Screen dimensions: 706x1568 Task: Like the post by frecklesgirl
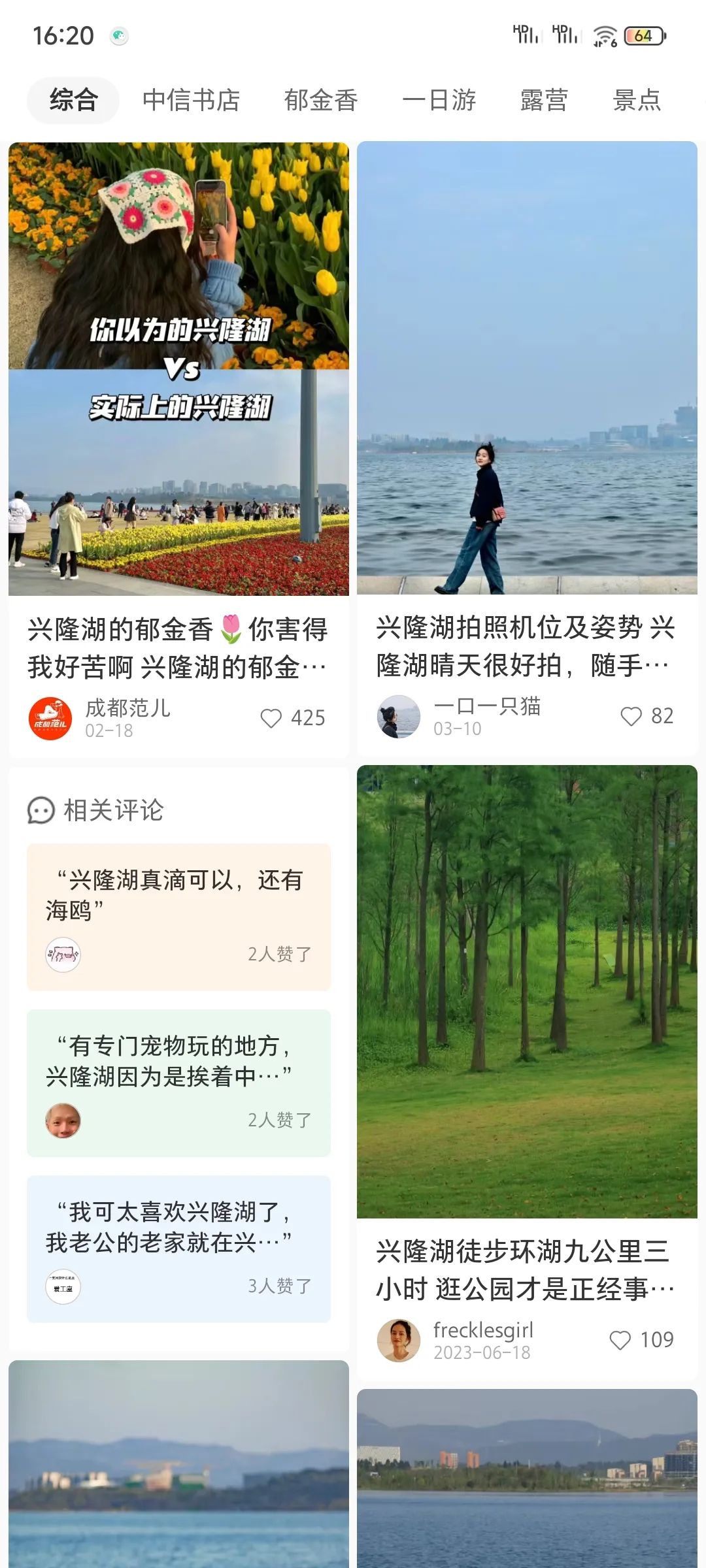point(620,1340)
